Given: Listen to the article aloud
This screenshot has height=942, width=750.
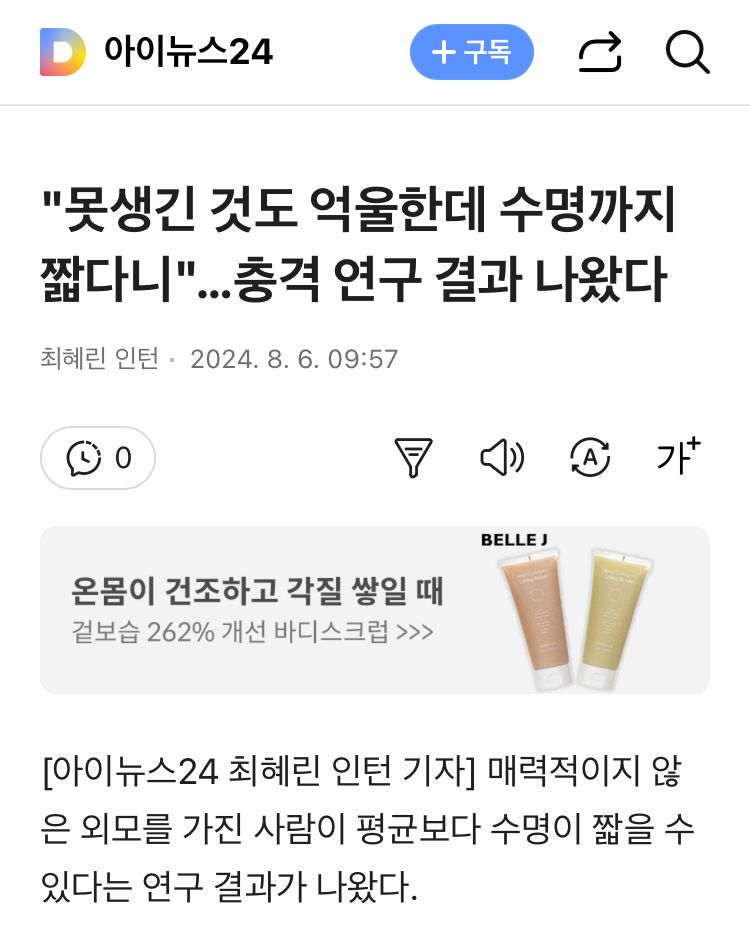Looking at the screenshot, I should tap(502, 458).
